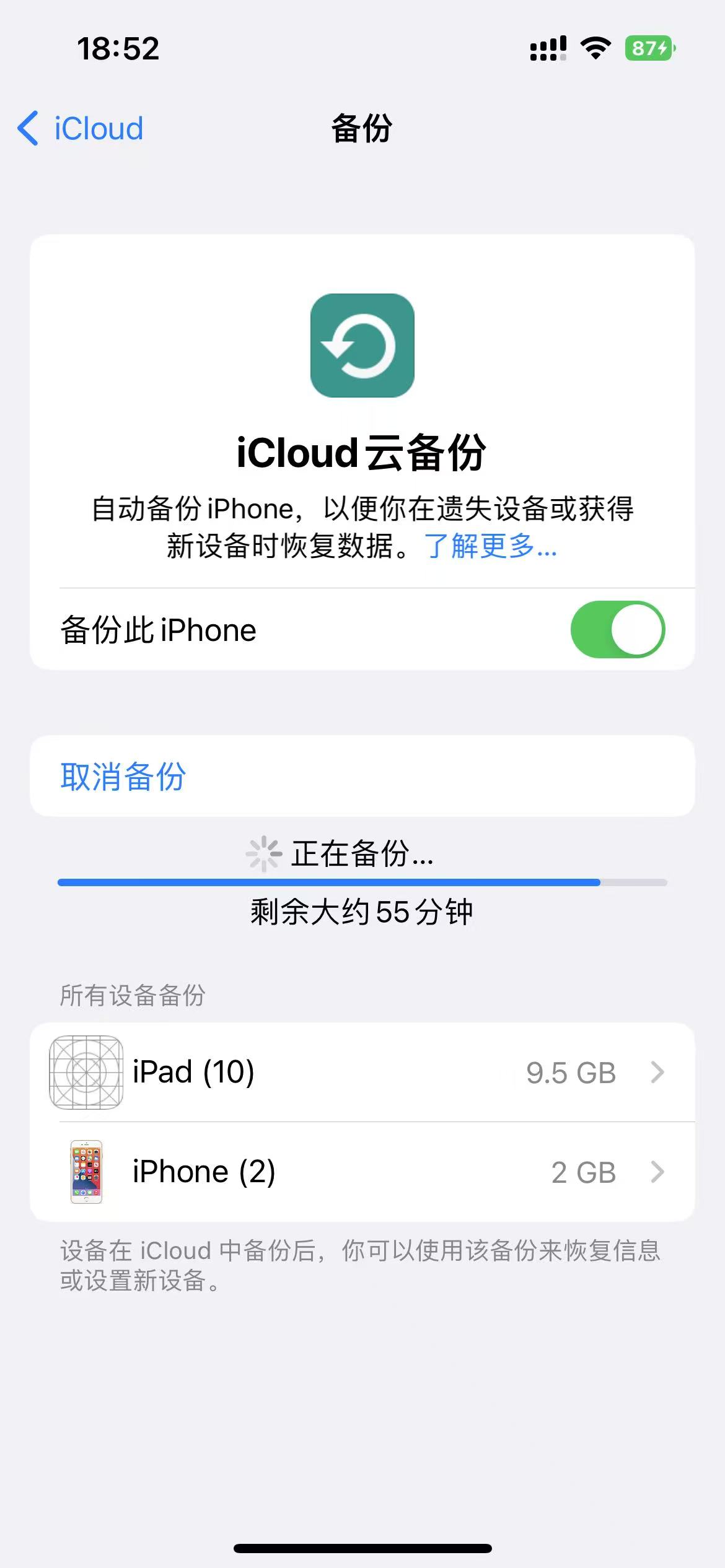Open iPad (10) backup details
This screenshot has height=1568, width=725.
[x=362, y=1073]
